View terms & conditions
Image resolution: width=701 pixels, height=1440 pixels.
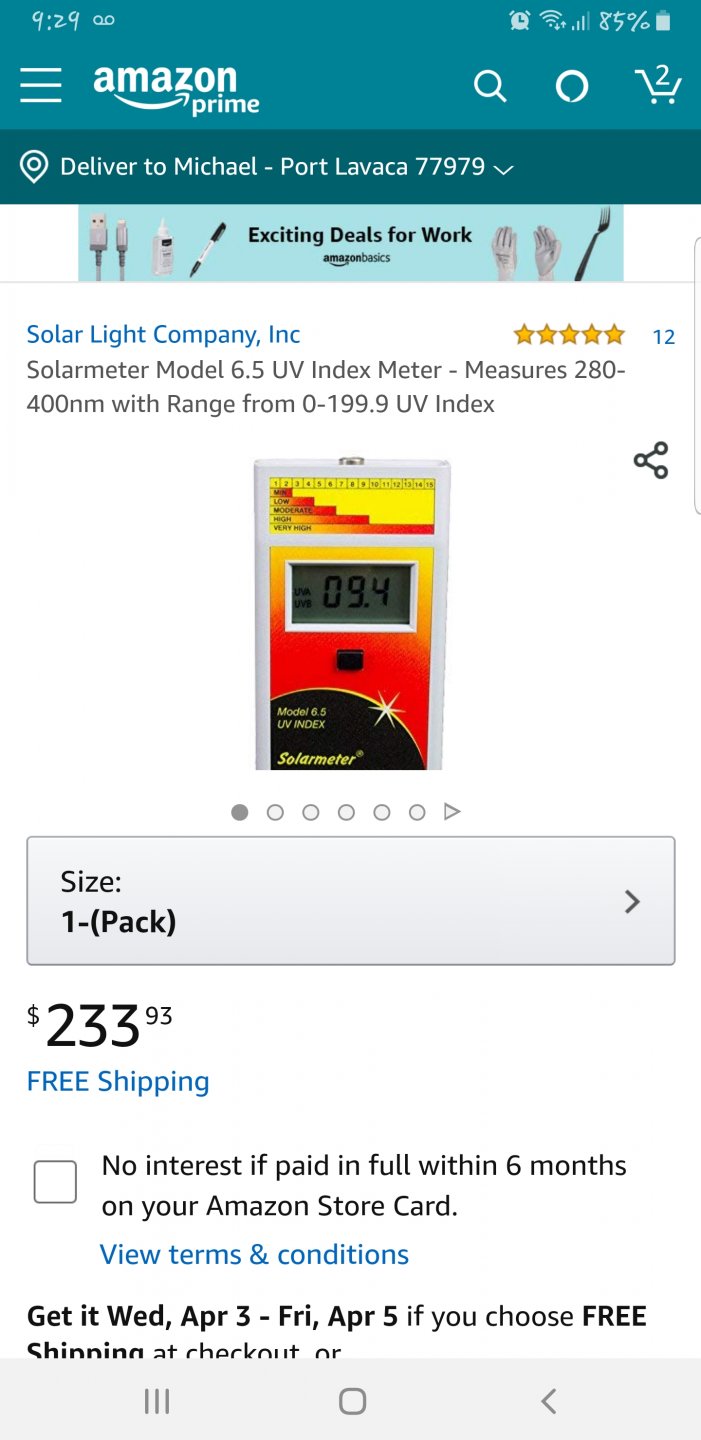coord(254,1255)
